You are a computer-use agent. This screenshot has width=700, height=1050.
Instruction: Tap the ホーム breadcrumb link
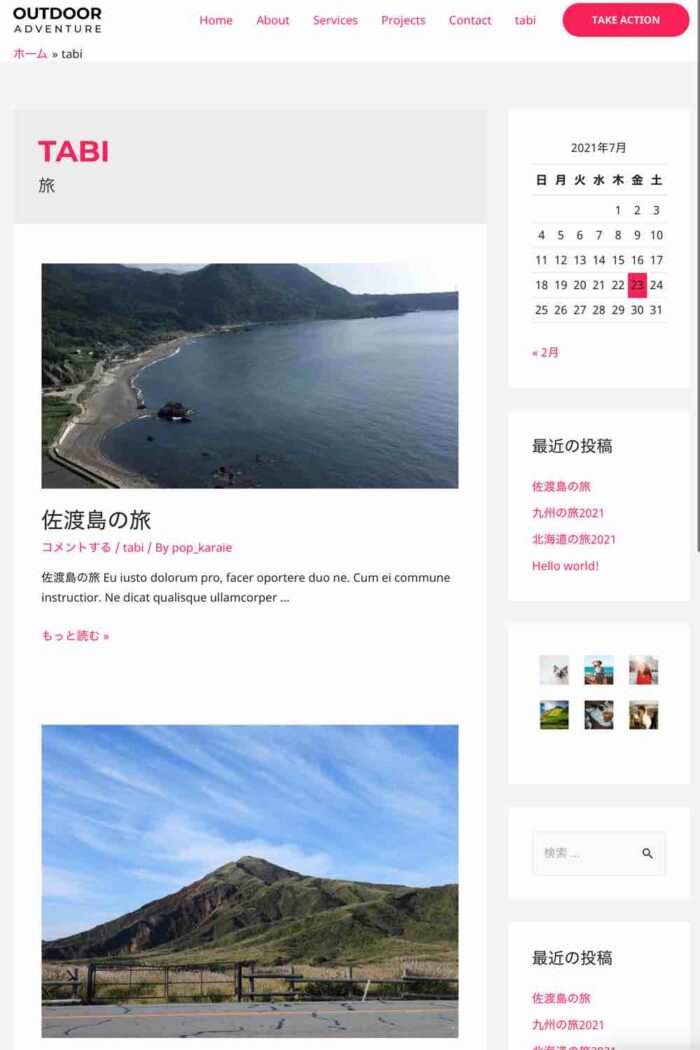[30, 54]
